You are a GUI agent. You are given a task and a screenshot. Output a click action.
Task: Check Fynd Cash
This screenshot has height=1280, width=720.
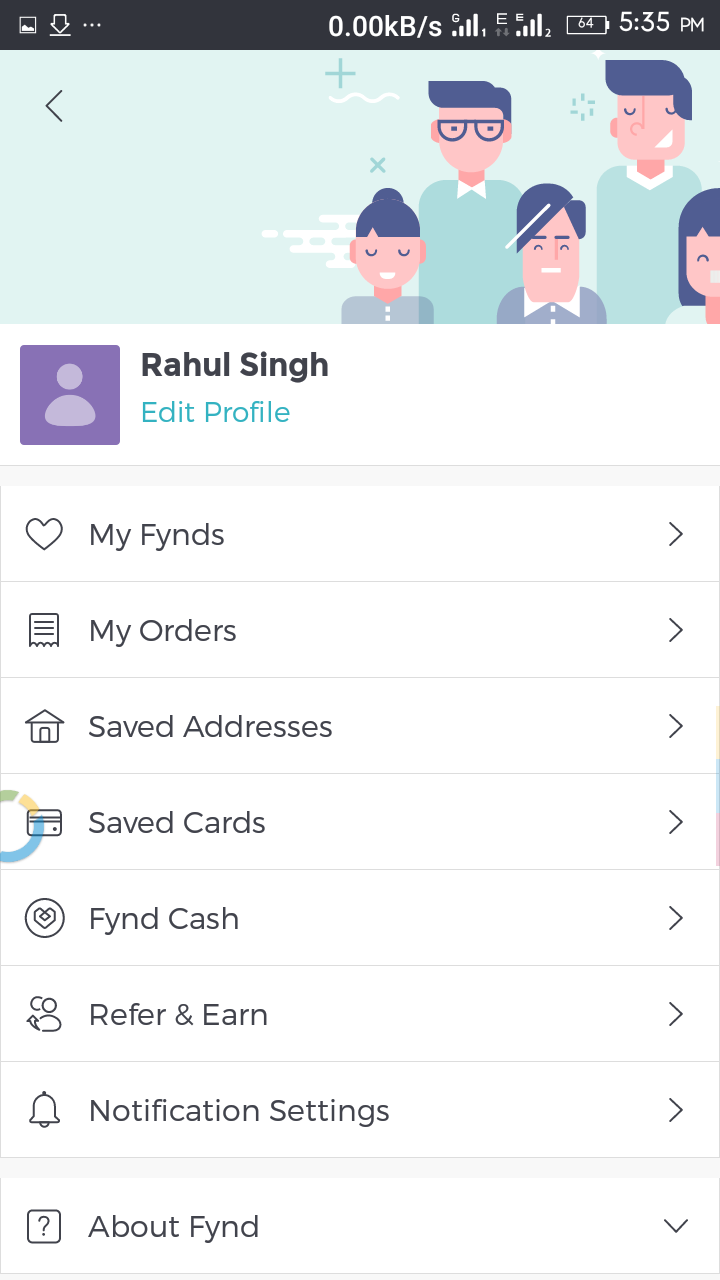pos(360,918)
